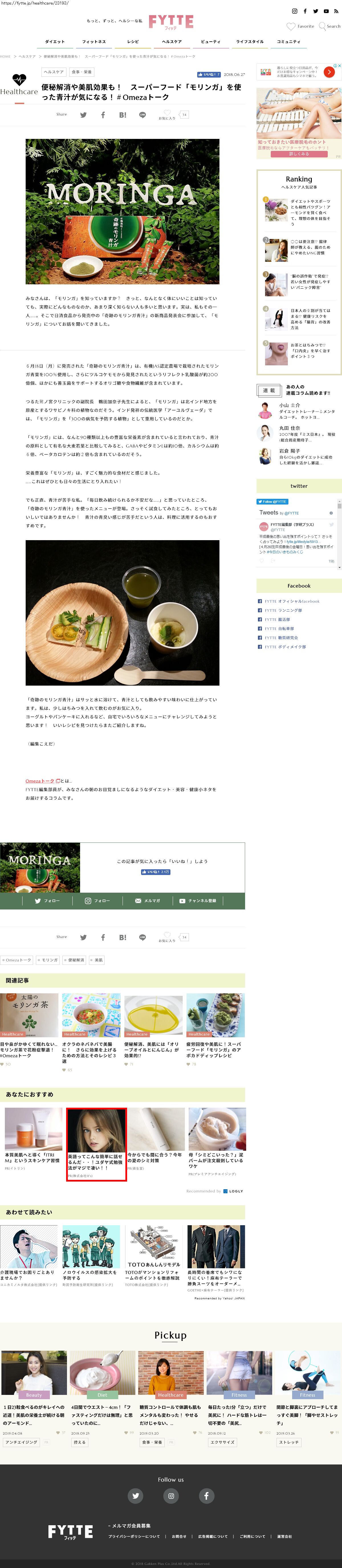This screenshot has width=342, height=1568.
Task: Switch to レシピ navigation tab
Action: (x=133, y=42)
